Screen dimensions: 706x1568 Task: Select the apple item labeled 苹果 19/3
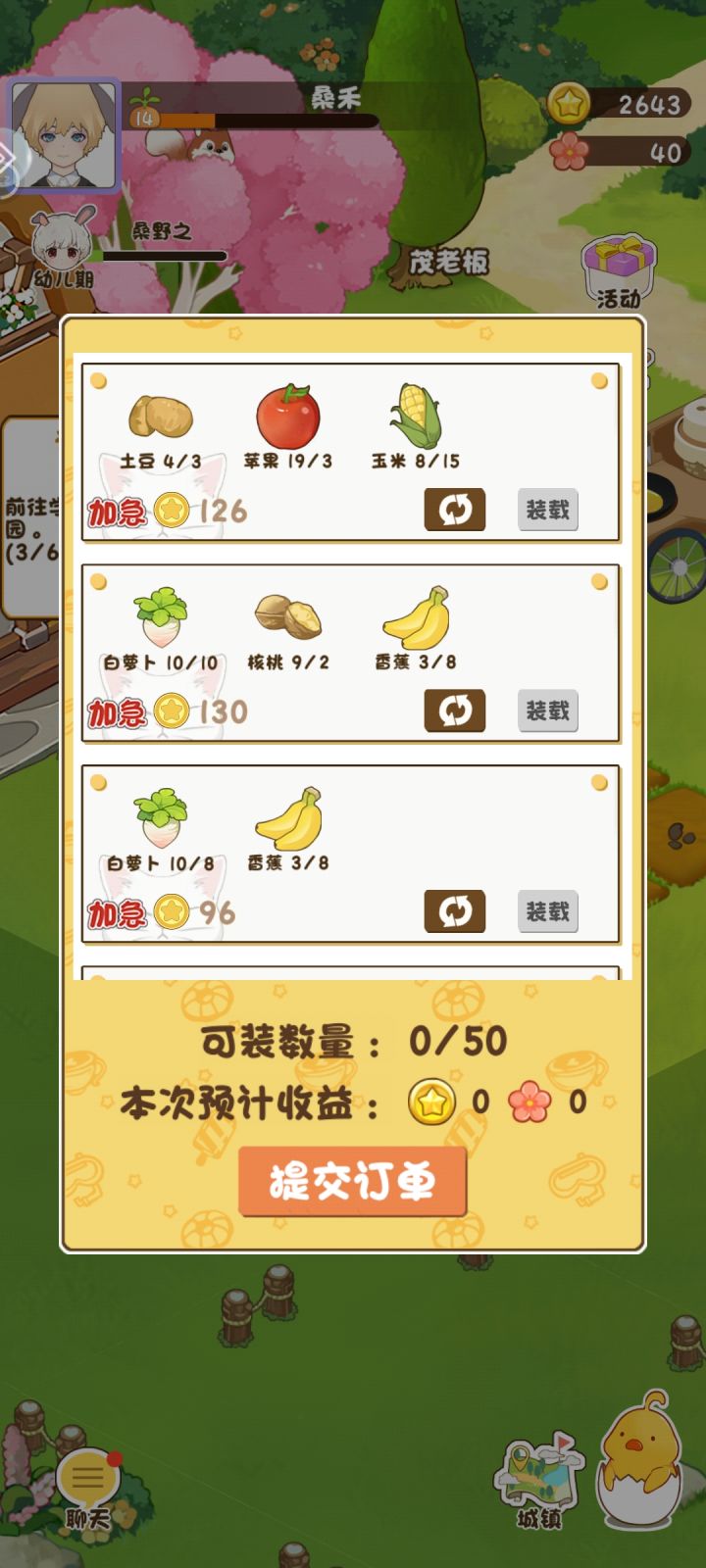click(287, 416)
